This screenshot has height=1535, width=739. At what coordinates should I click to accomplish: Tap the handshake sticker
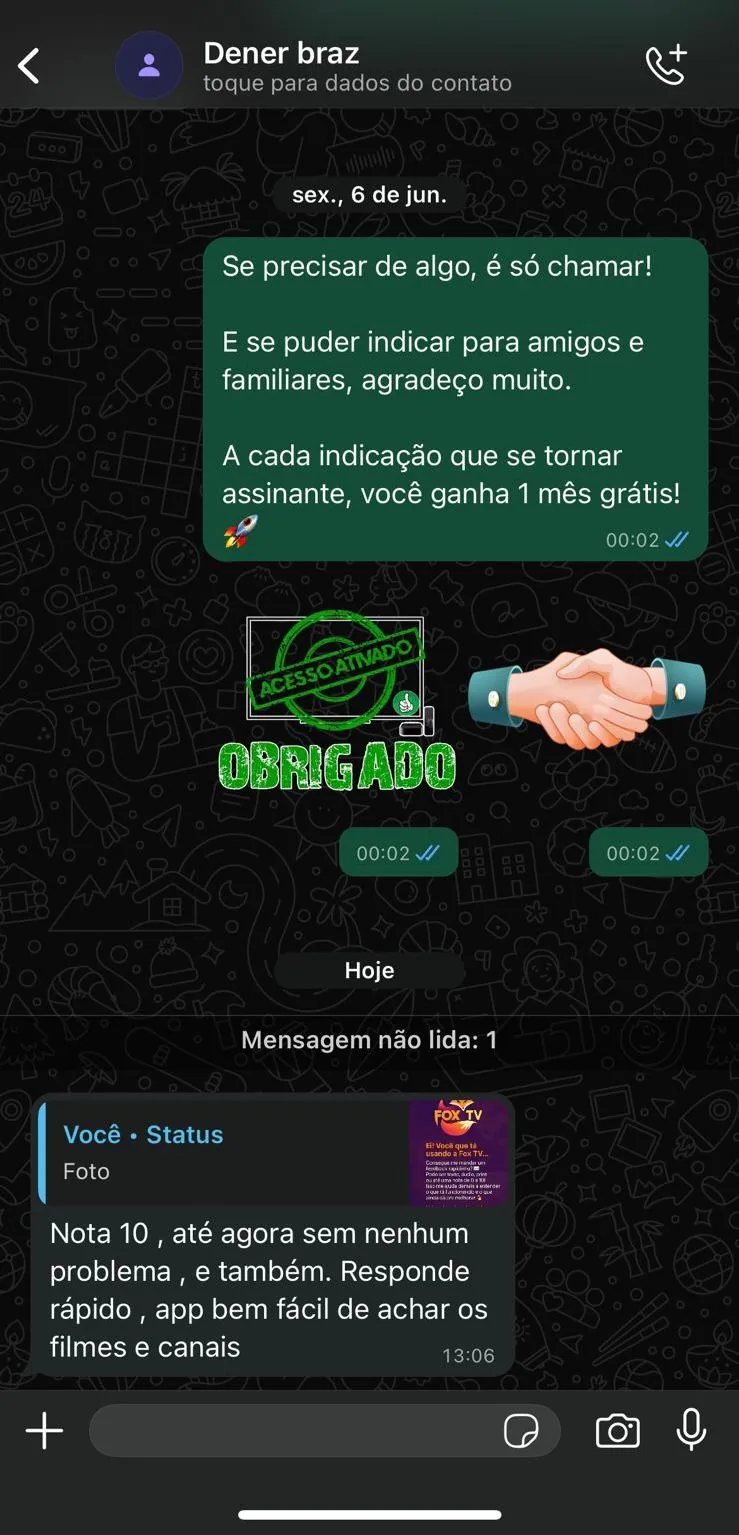point(587,698)
